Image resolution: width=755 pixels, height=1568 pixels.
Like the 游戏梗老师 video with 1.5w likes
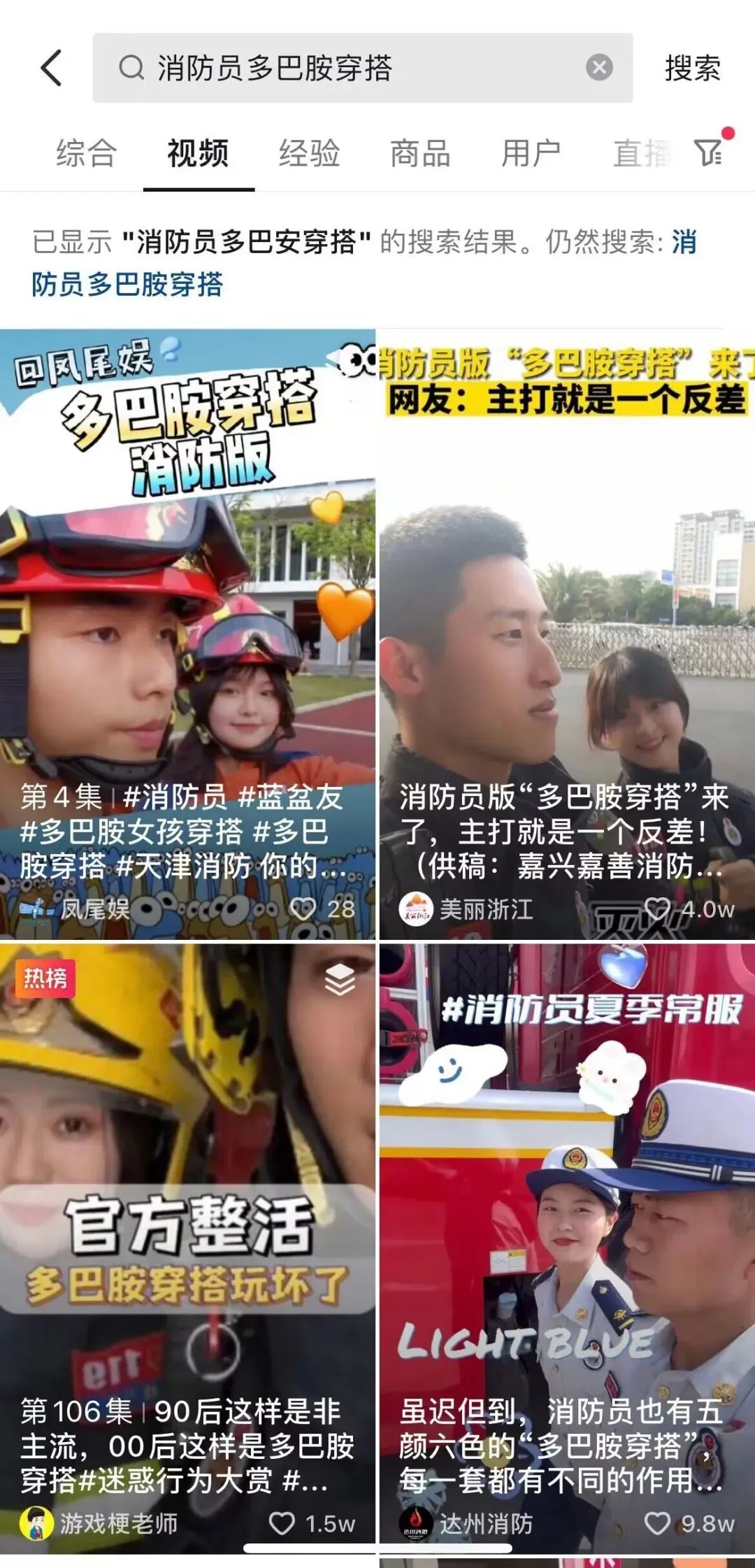(282, 1523)
